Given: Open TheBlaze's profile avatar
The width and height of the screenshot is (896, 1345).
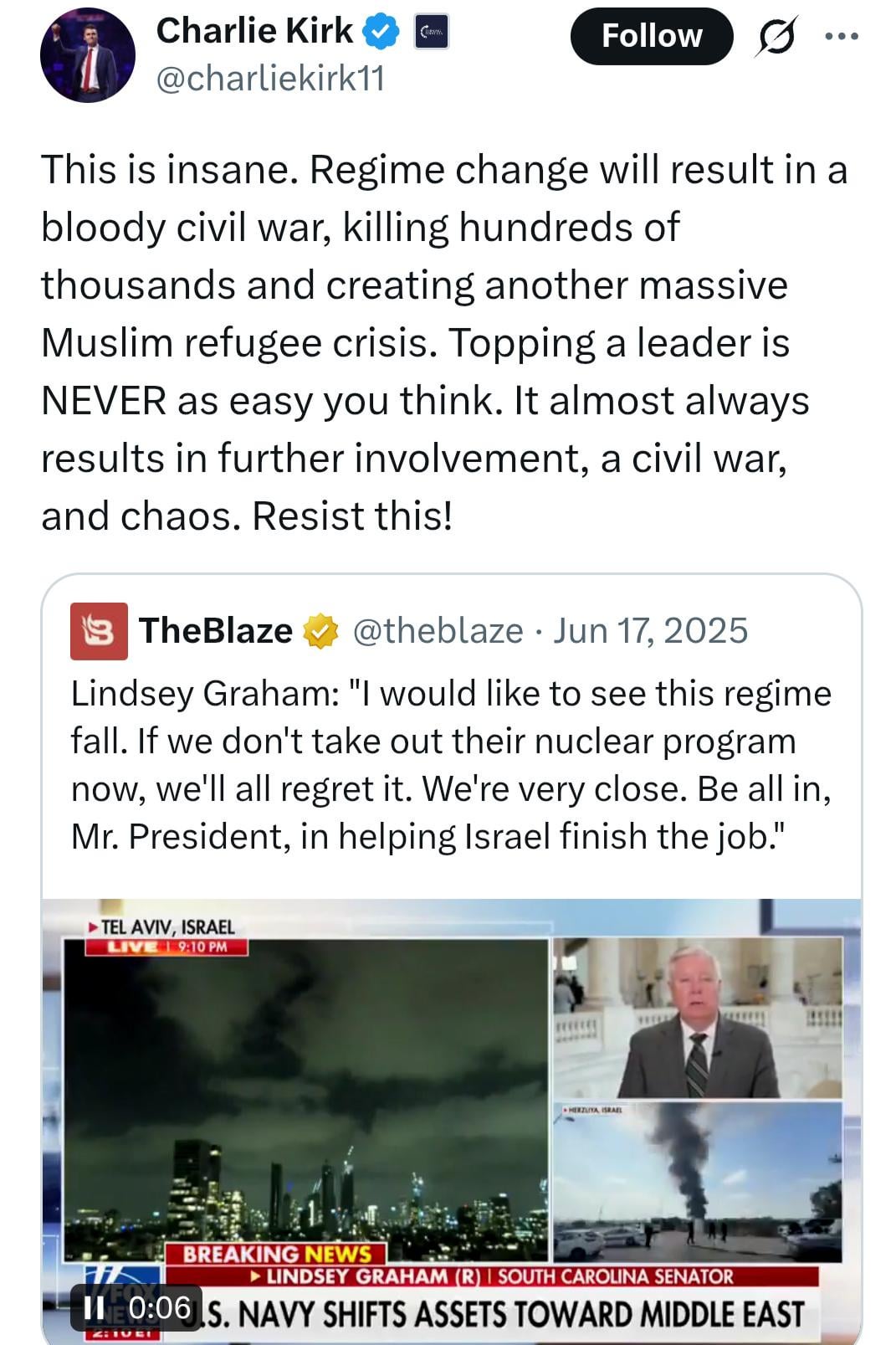Looking at the screenshot, I should pyautogui.click(x=99, y=630).
